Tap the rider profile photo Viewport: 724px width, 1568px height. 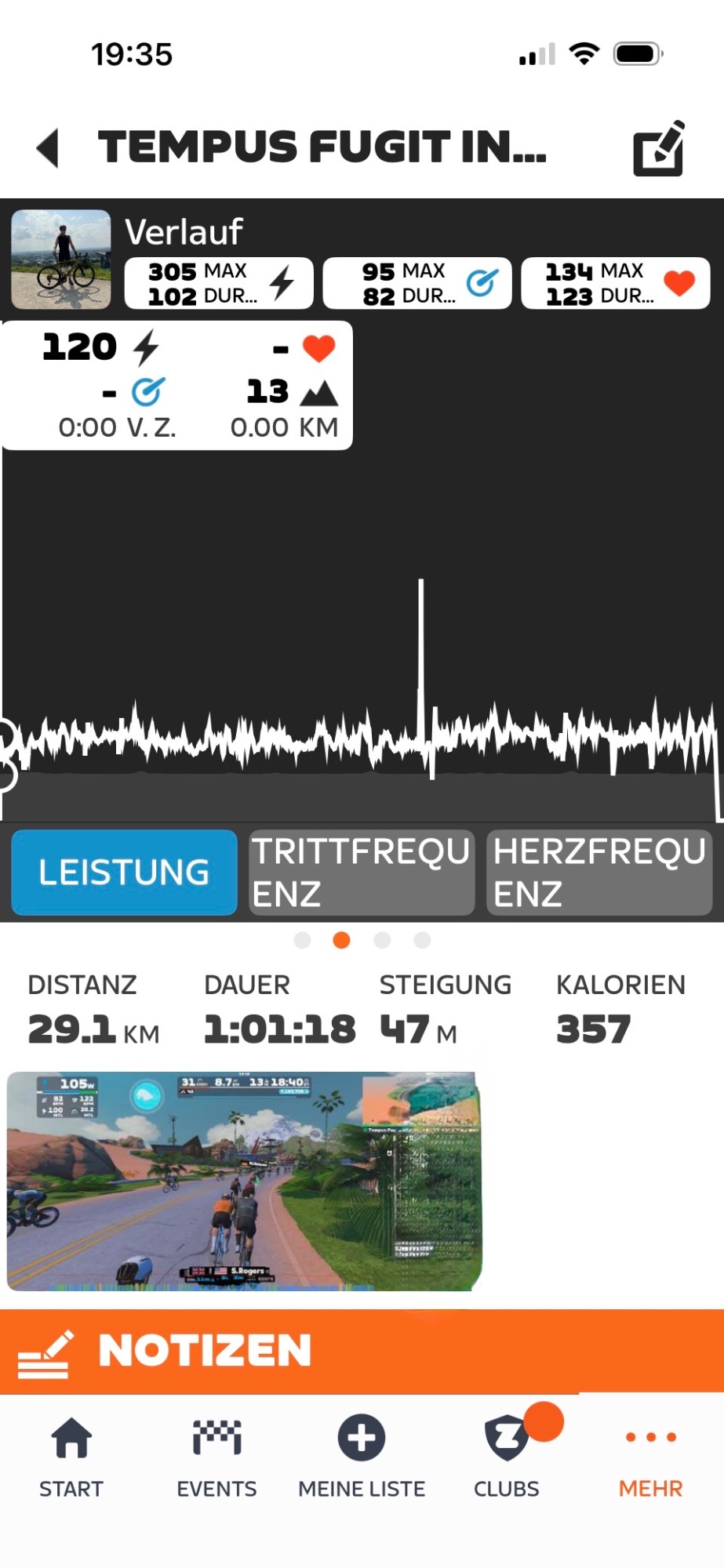tap(61, 259)
